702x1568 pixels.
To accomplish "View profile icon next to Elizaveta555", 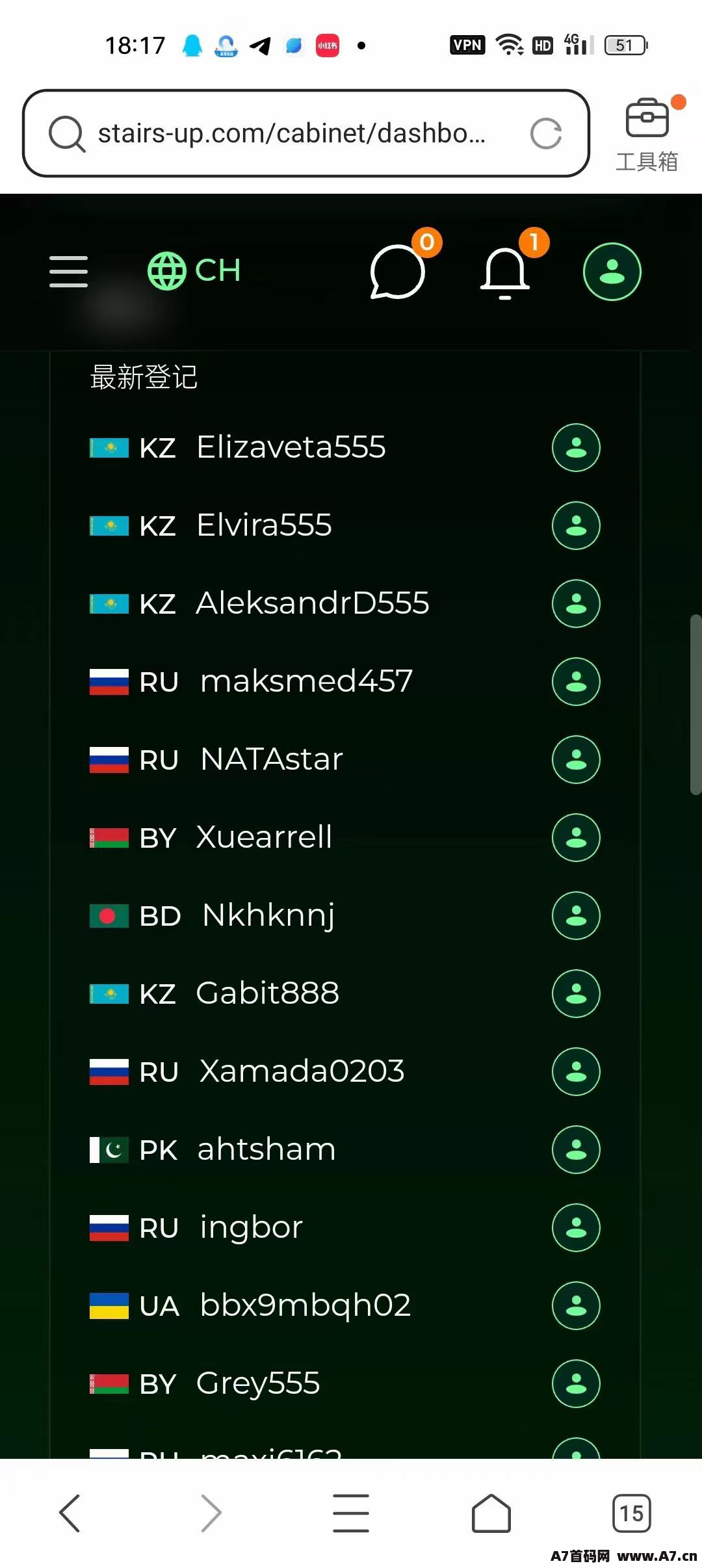I will point(576,447).
